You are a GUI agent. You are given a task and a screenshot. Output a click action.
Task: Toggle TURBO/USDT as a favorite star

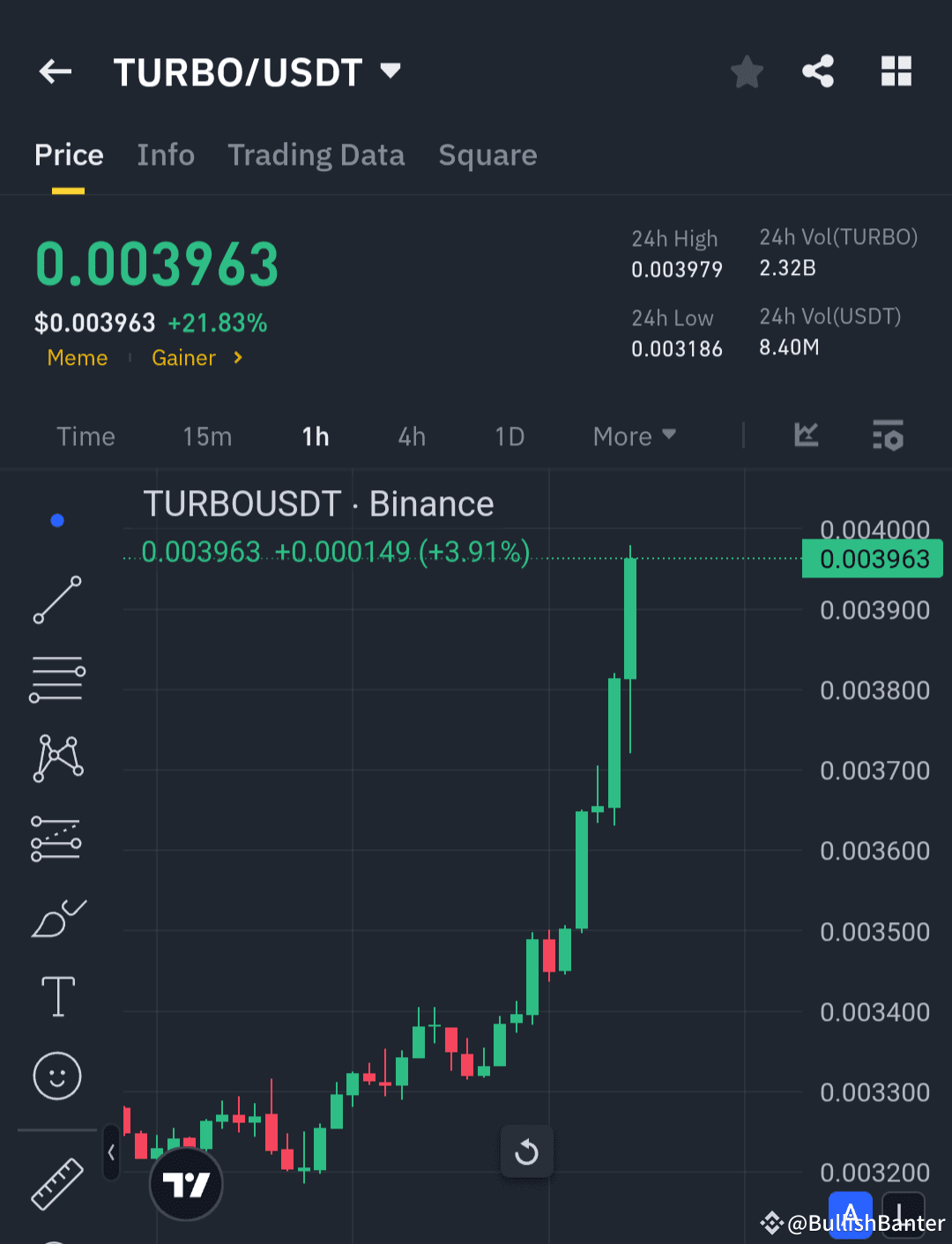coord(747,71)
